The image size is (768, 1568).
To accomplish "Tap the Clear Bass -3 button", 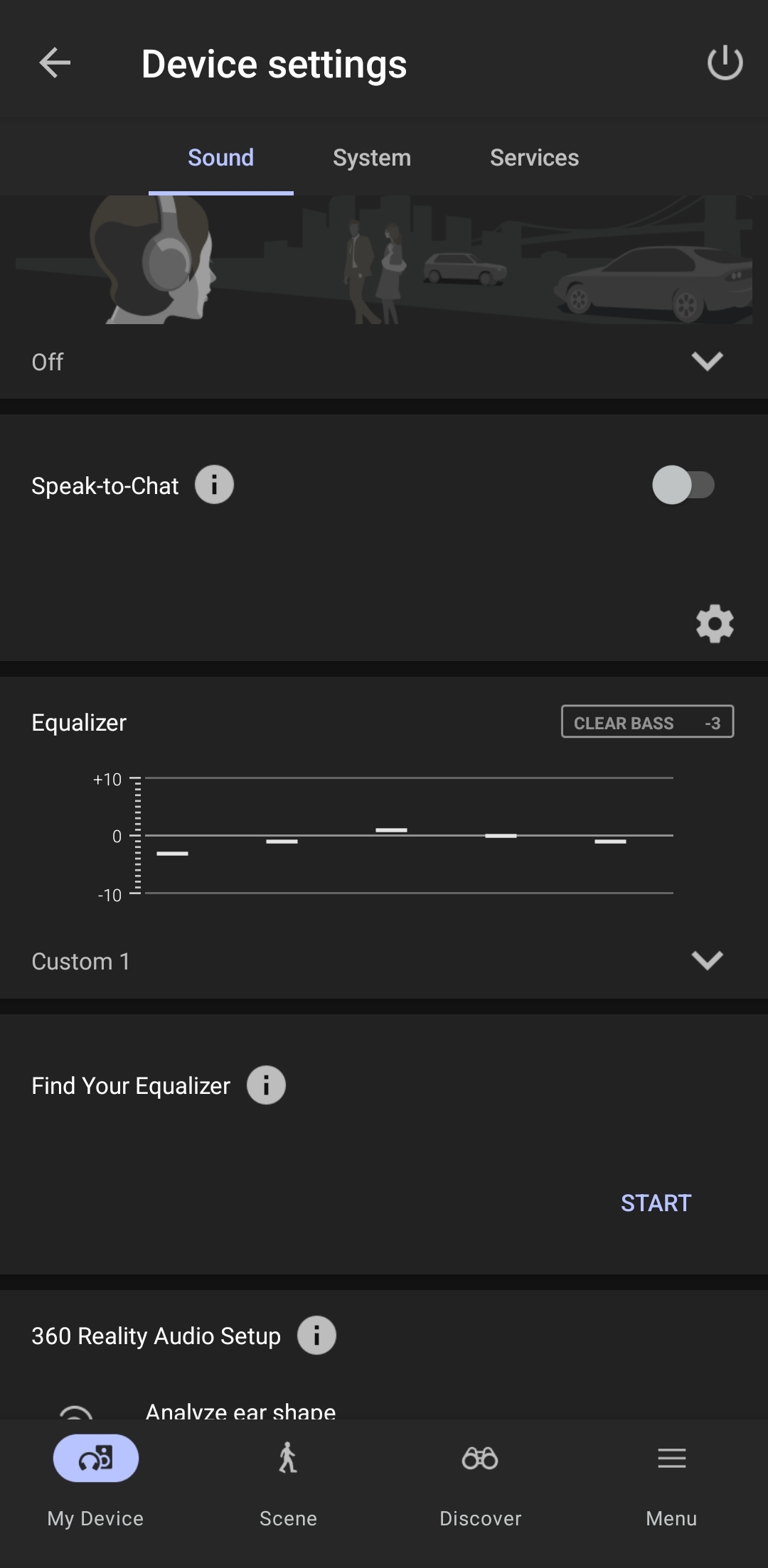I will (647, 722).
